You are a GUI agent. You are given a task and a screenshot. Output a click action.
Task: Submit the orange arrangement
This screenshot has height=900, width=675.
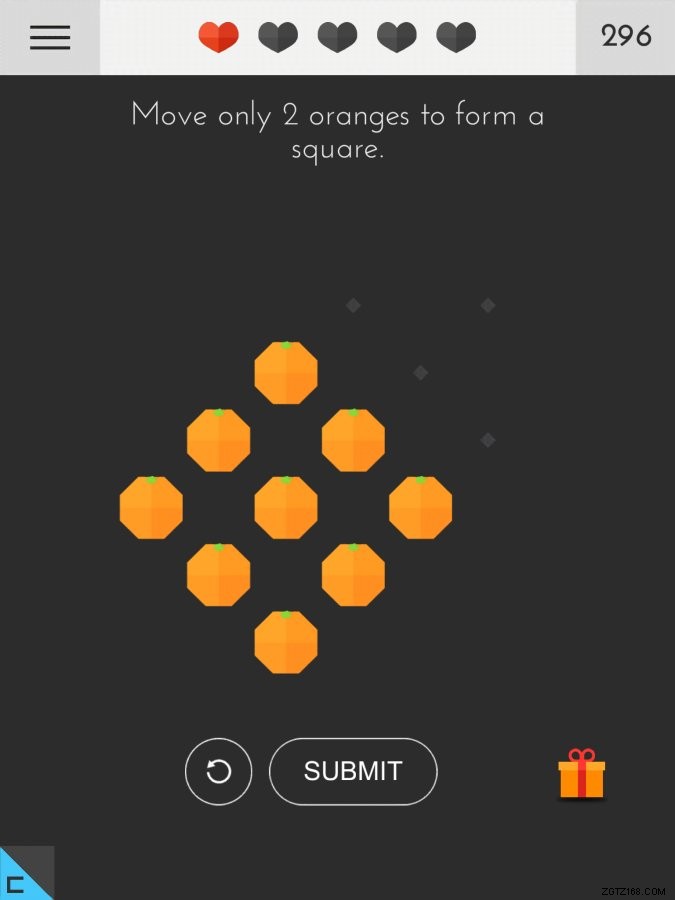point(353,771)
